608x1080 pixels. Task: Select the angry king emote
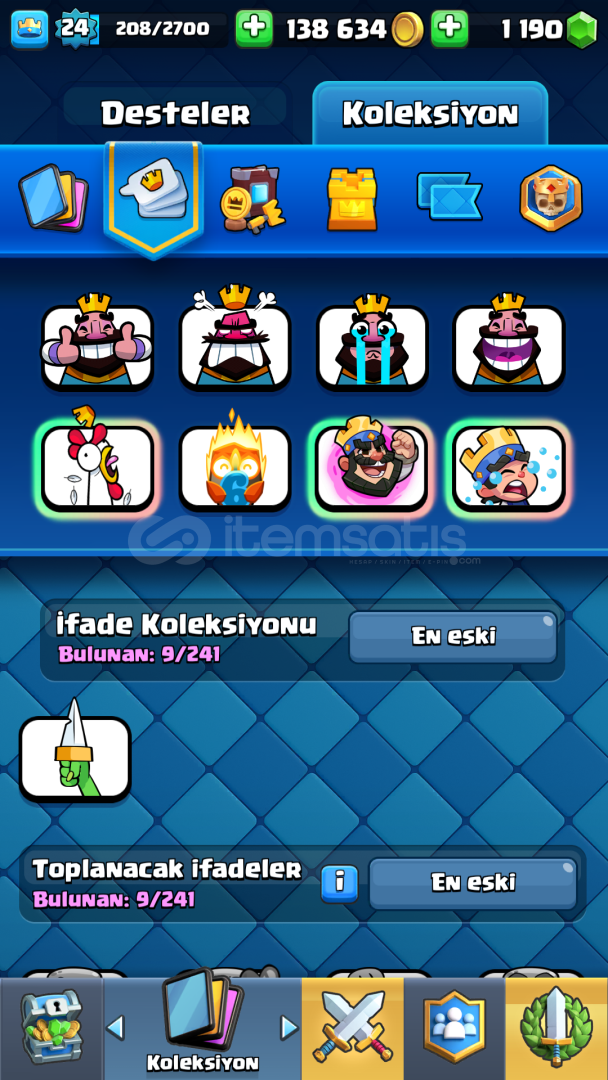click(235, 339)
